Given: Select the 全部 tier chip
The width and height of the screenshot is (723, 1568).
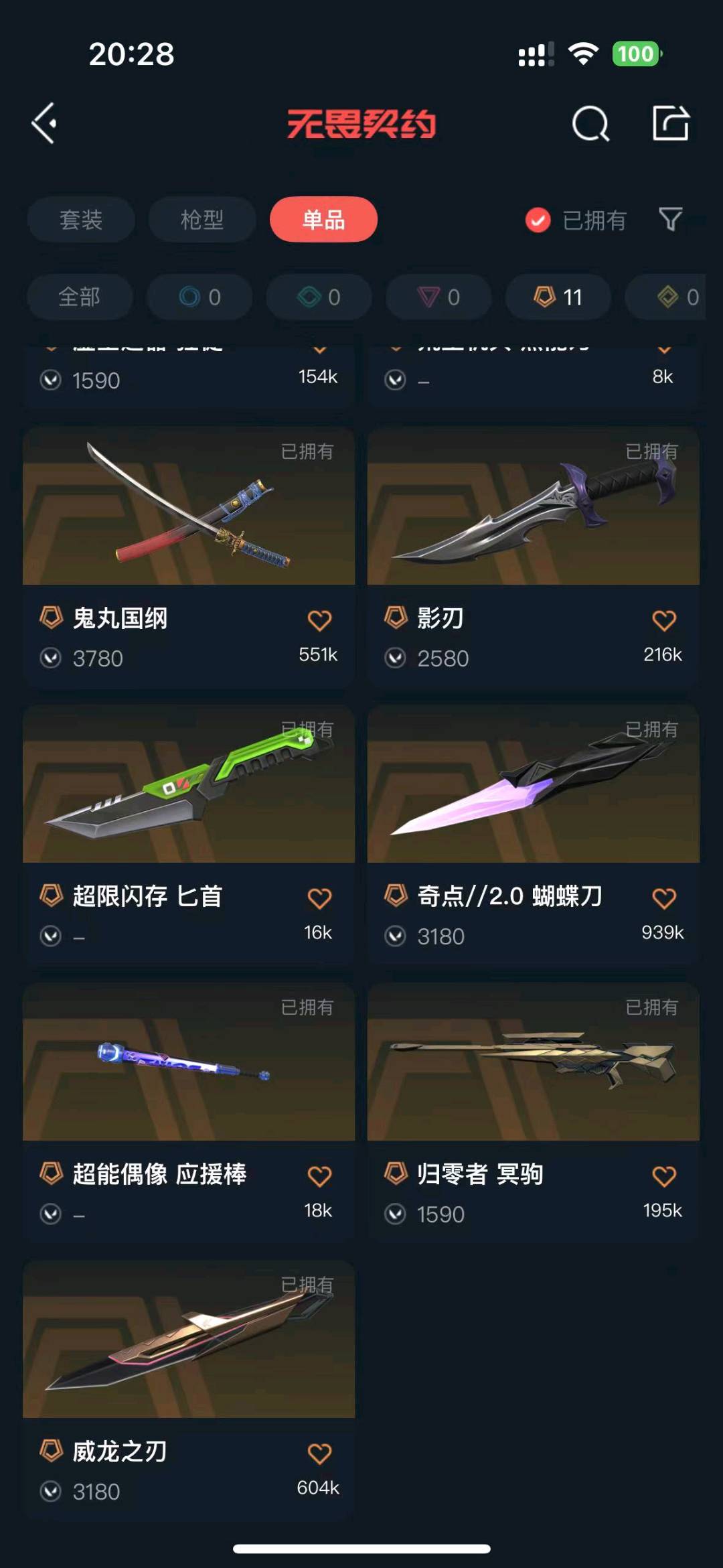Looking at the screenshot, I should (80, 297).
